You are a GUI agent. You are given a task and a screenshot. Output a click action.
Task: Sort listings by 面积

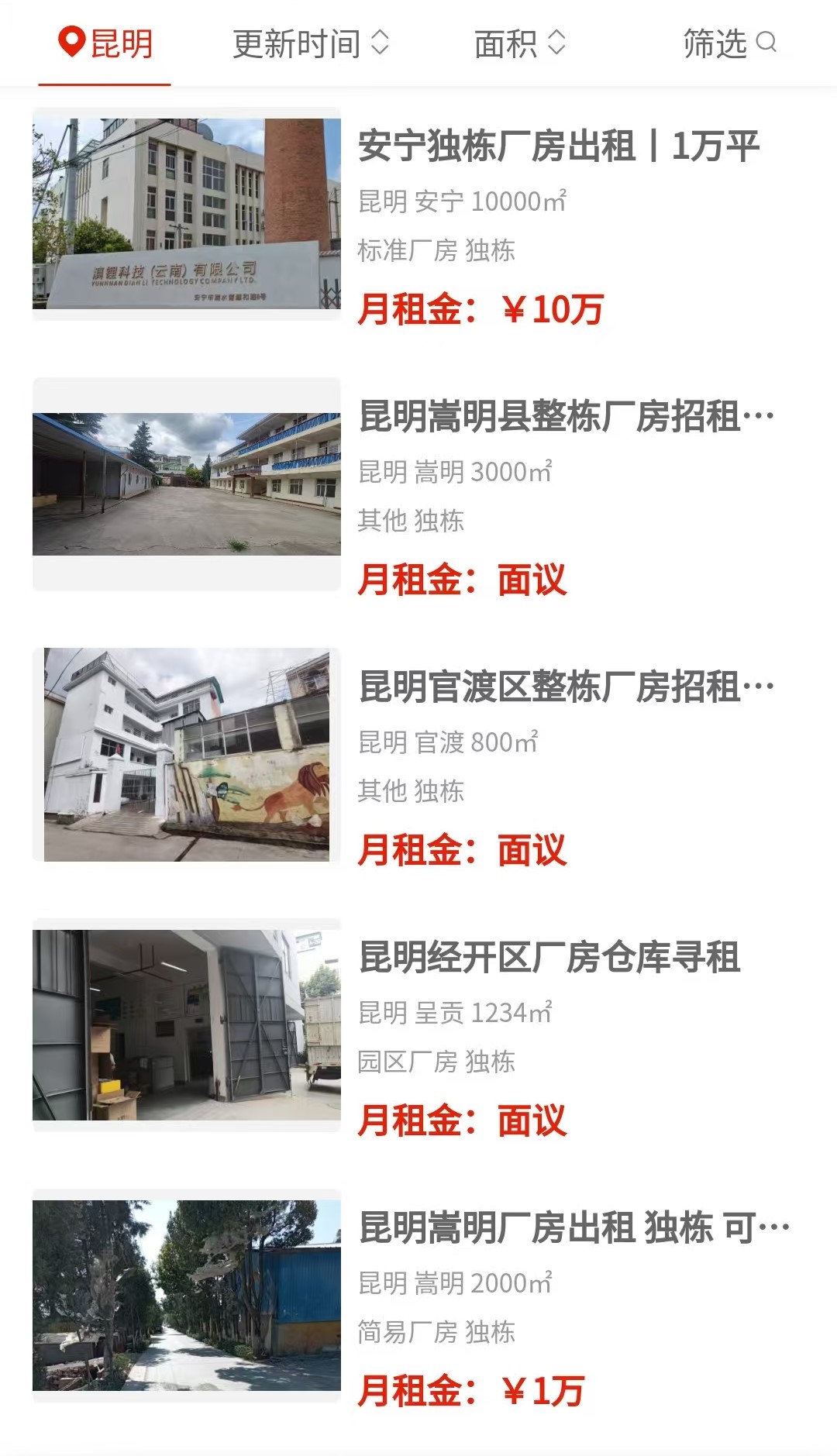[519, 43]
